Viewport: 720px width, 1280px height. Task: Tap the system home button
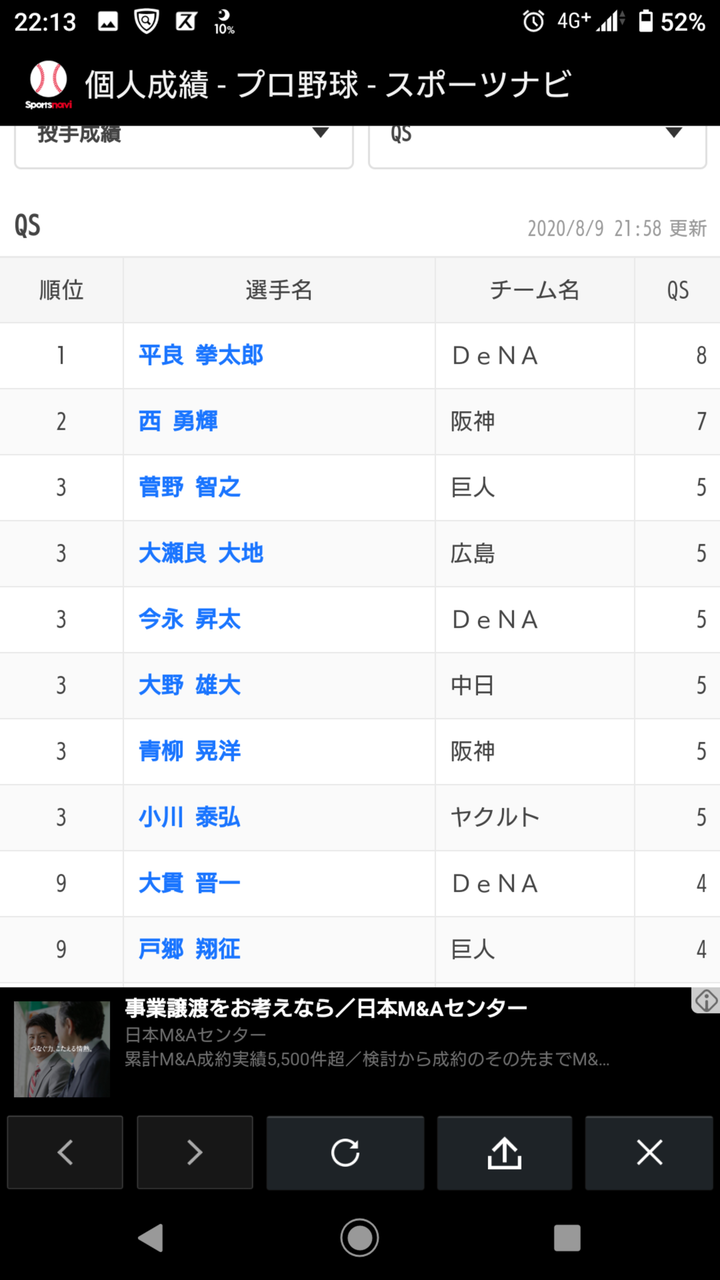(360, 1237)
